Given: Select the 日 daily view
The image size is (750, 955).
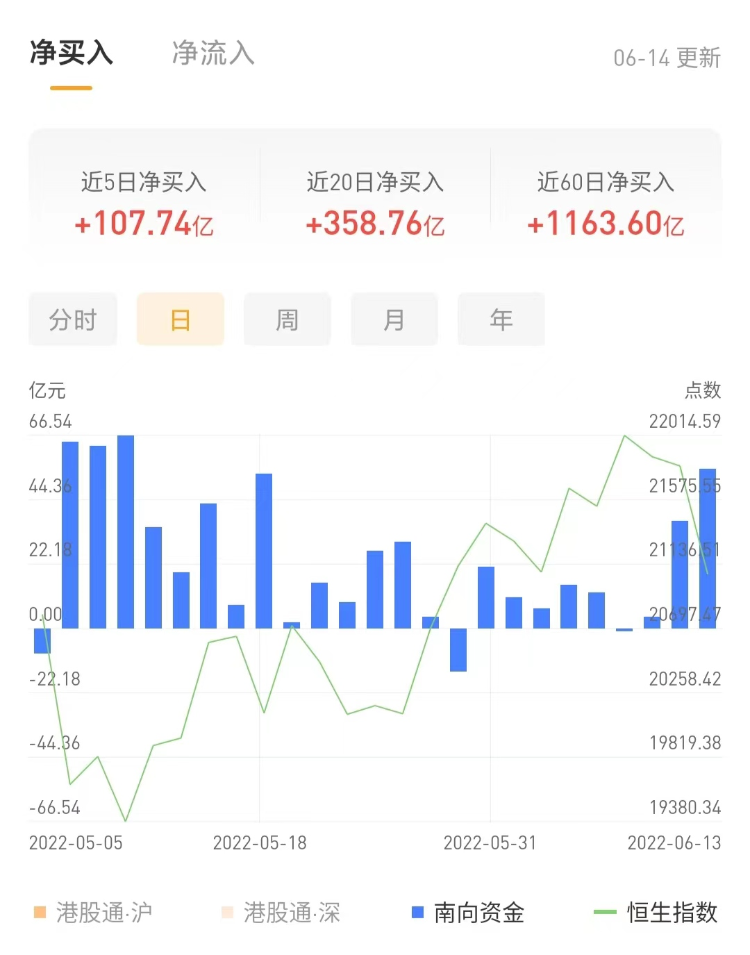Looking at the screenshot, I should 180,320.
